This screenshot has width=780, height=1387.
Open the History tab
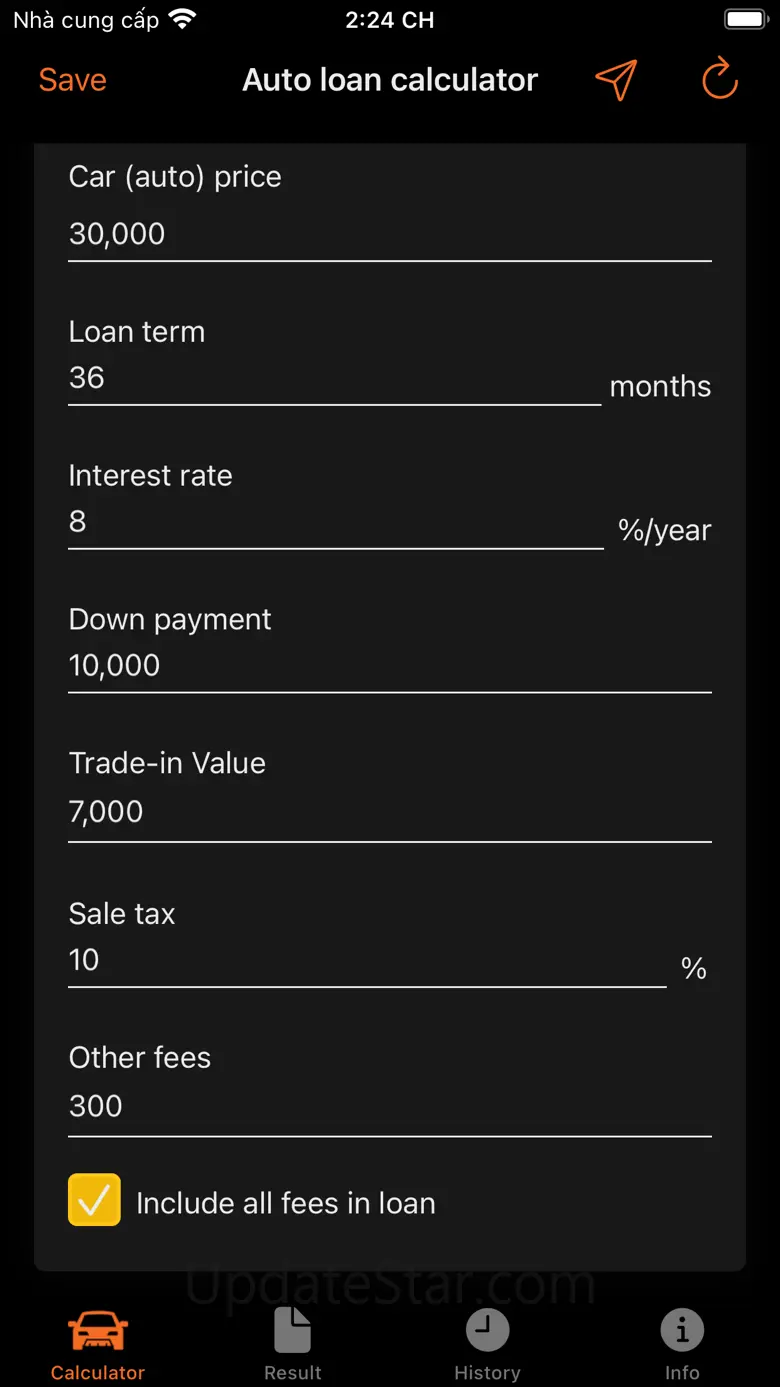point(487,1345)
